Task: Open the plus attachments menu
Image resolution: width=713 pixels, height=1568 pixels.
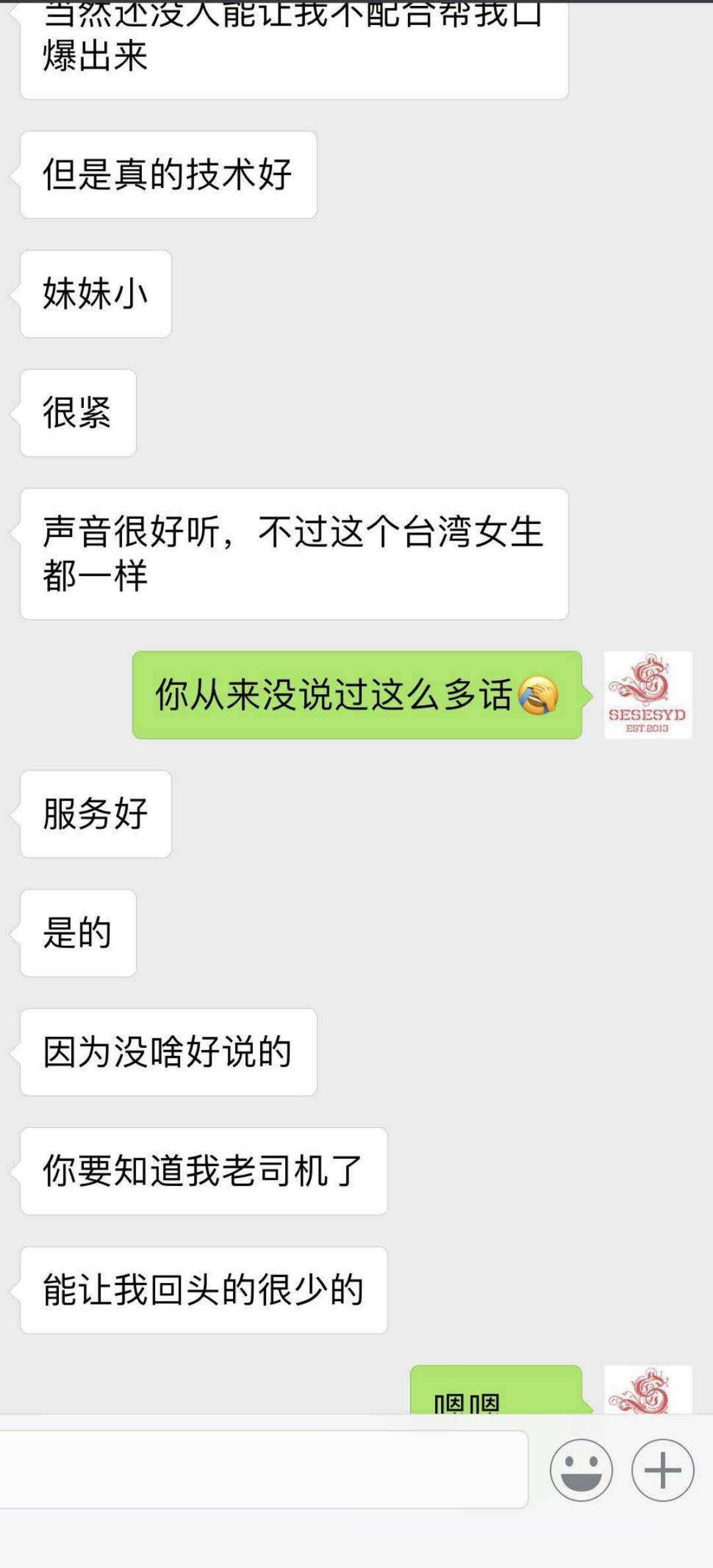Action: (x=662, y=1470)
